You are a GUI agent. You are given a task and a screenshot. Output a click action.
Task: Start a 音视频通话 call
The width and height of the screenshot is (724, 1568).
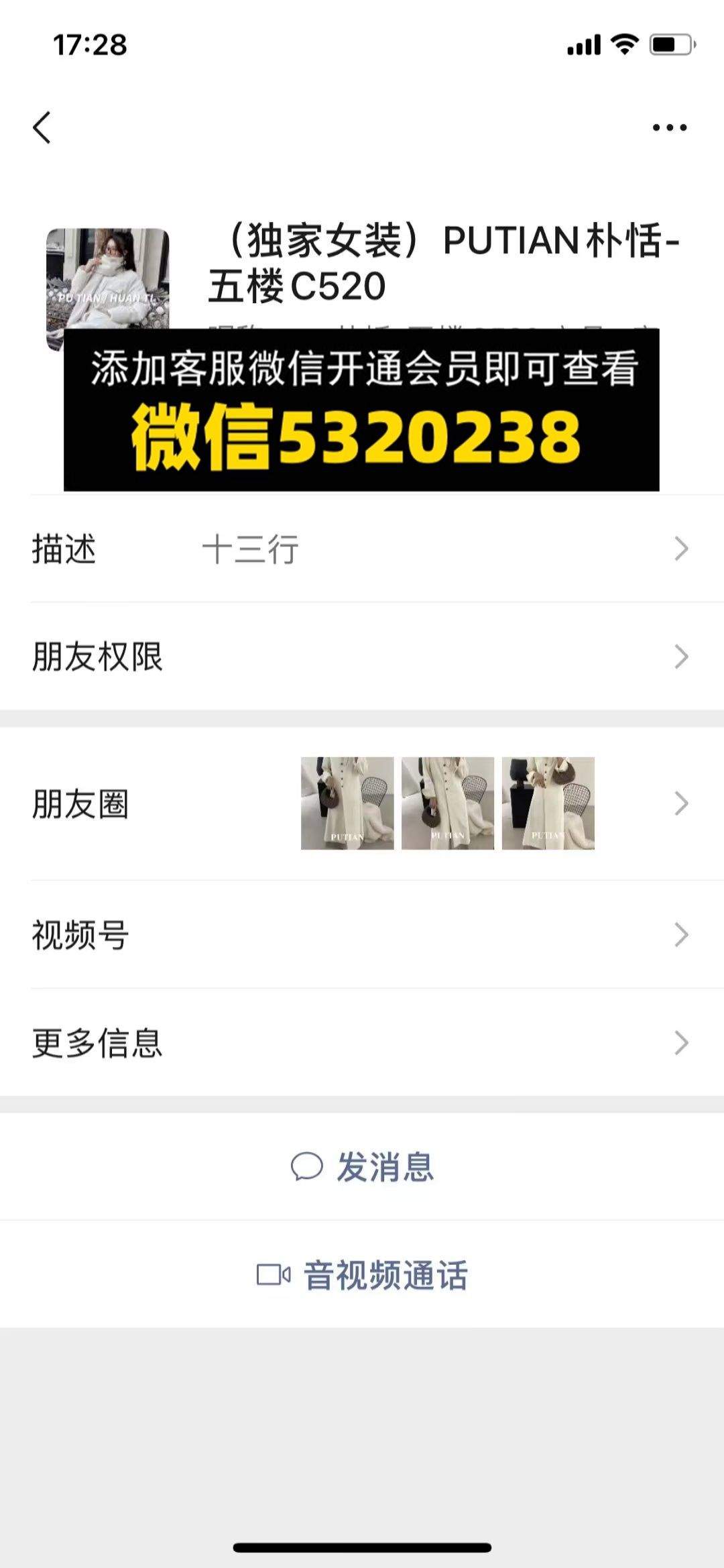coord(362,1274)
